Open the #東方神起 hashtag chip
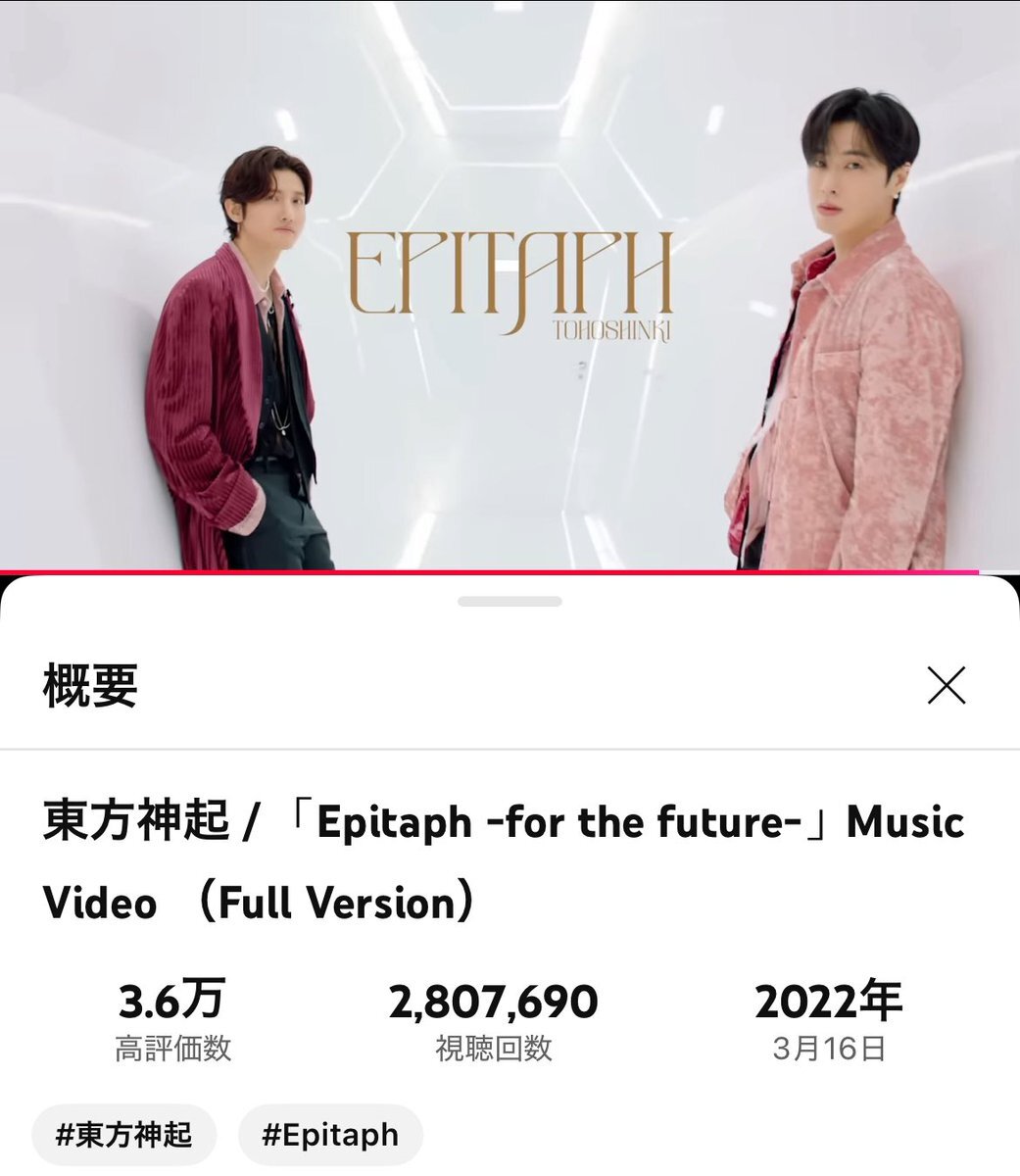This screenshot has width=1020, height=1176. click(123, 1136)
